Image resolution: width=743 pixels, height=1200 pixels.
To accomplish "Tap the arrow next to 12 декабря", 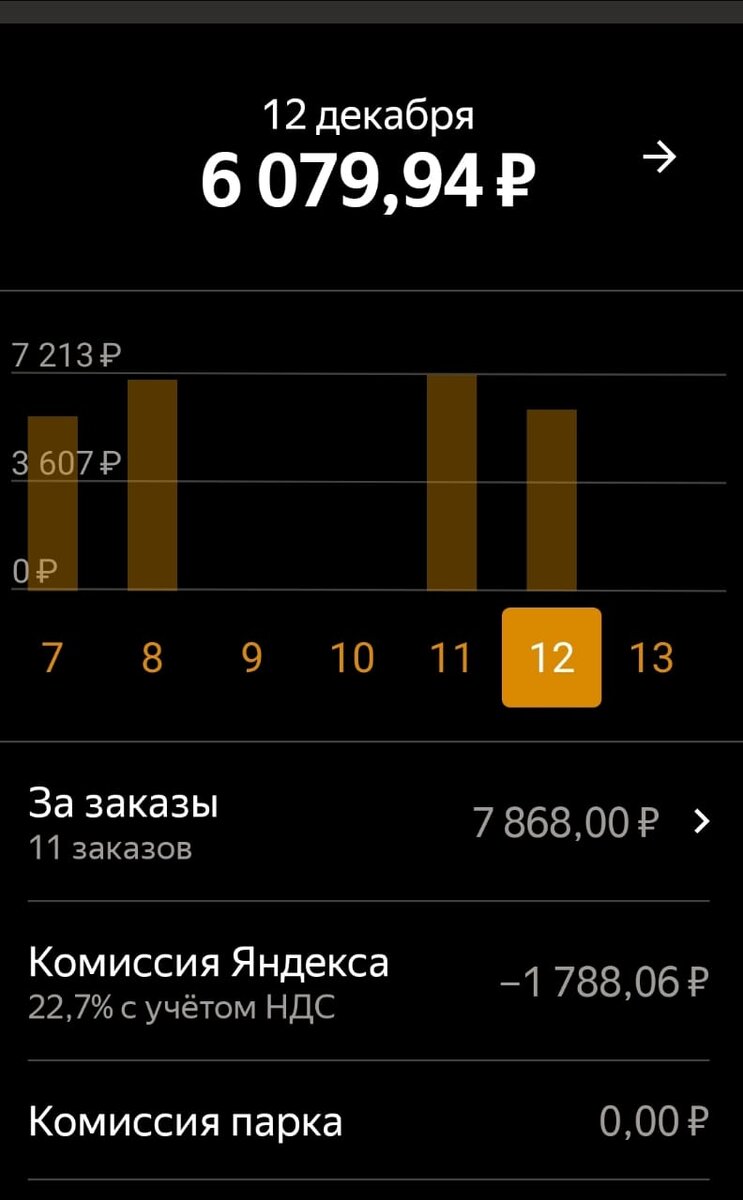I will coord(660,158).
